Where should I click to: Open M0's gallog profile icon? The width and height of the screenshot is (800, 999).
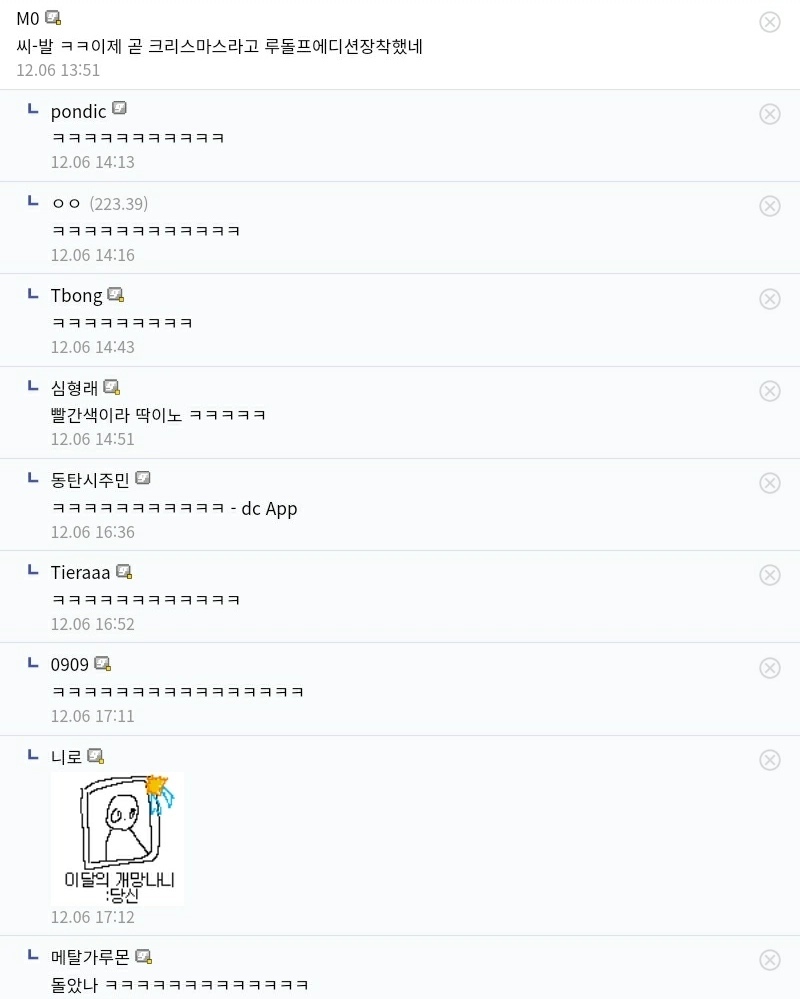tap(49, 16)
